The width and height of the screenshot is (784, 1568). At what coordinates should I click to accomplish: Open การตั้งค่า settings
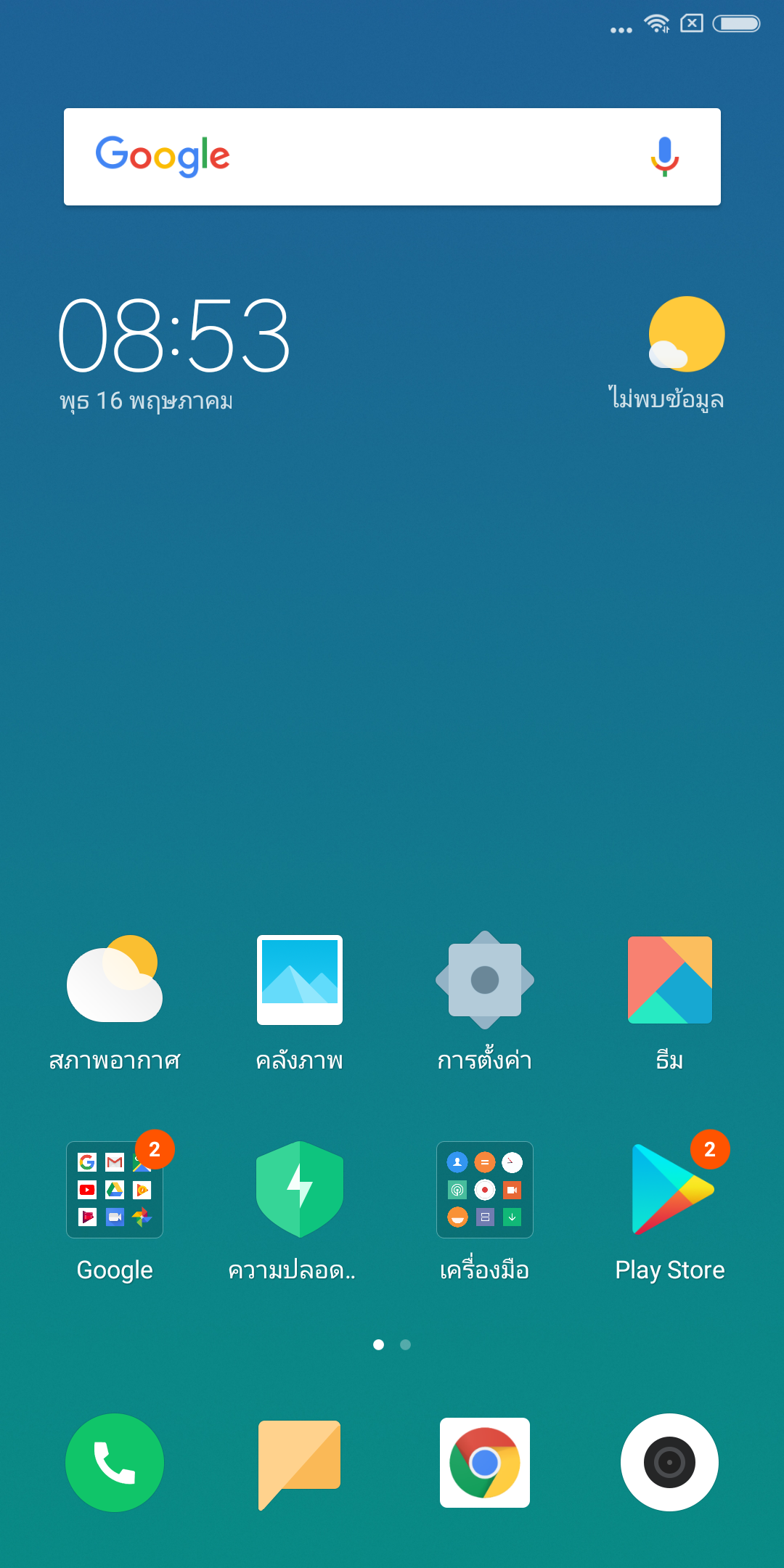[x=485, y=980]
